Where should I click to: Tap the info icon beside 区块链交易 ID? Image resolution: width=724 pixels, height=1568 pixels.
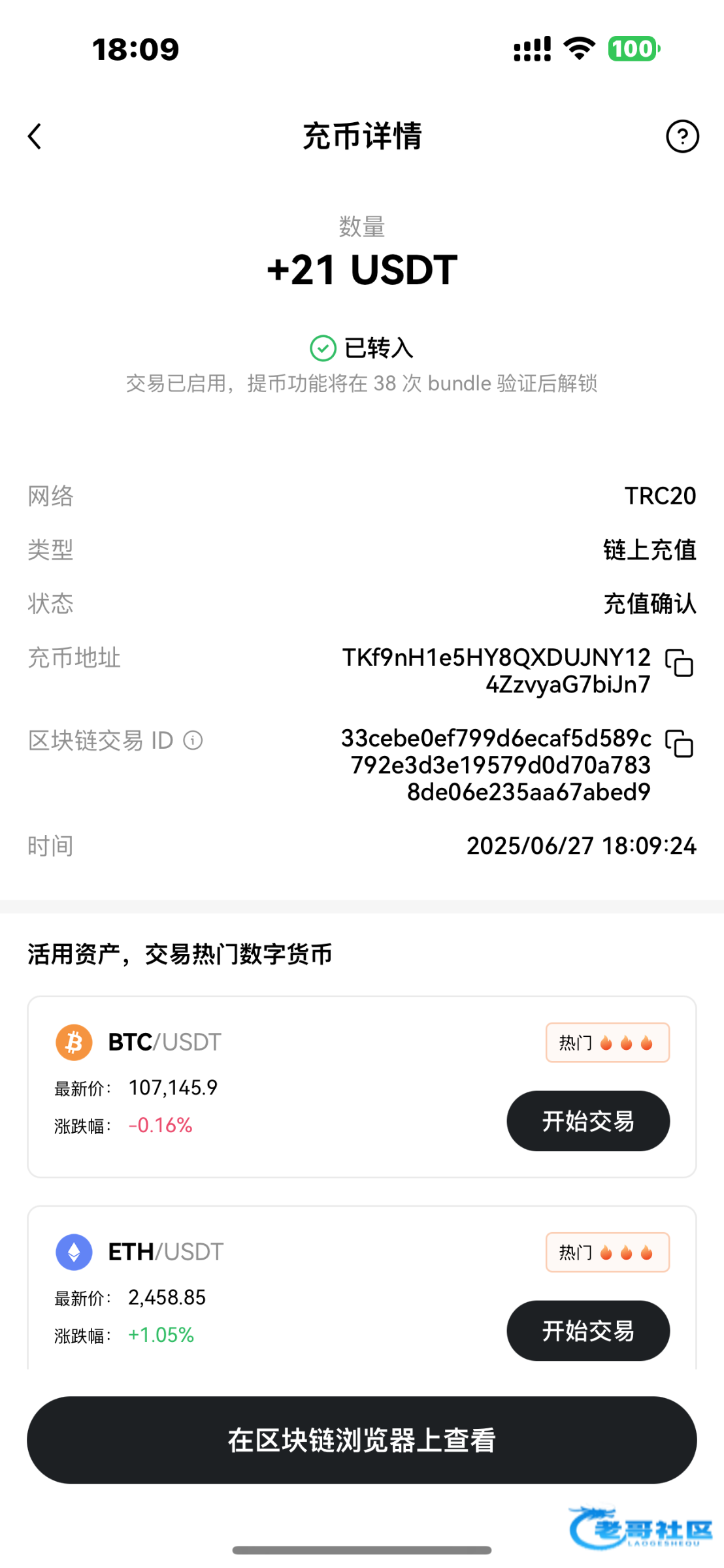click(193, 740)
